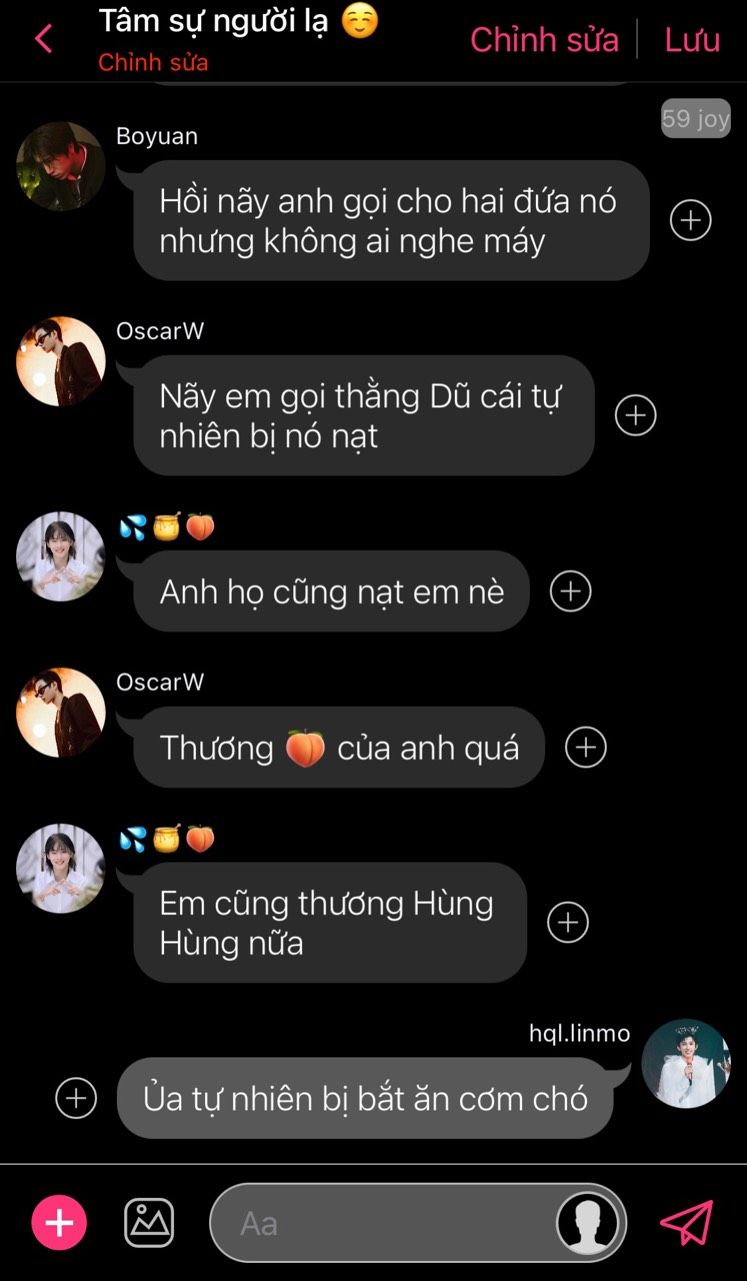Tap Chỉnh sửa in the top bar
The width and height of the screenshot is (747, 1281).
[544, 39]
